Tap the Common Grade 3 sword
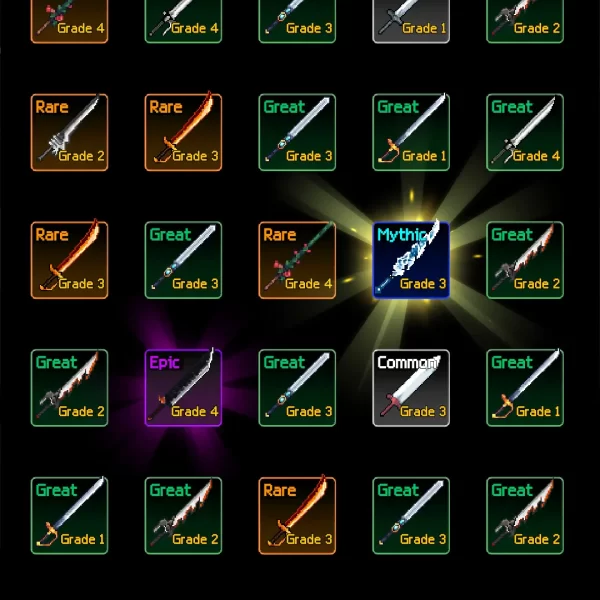This screenshot has height=600, width=600. (x=411, y=388)
